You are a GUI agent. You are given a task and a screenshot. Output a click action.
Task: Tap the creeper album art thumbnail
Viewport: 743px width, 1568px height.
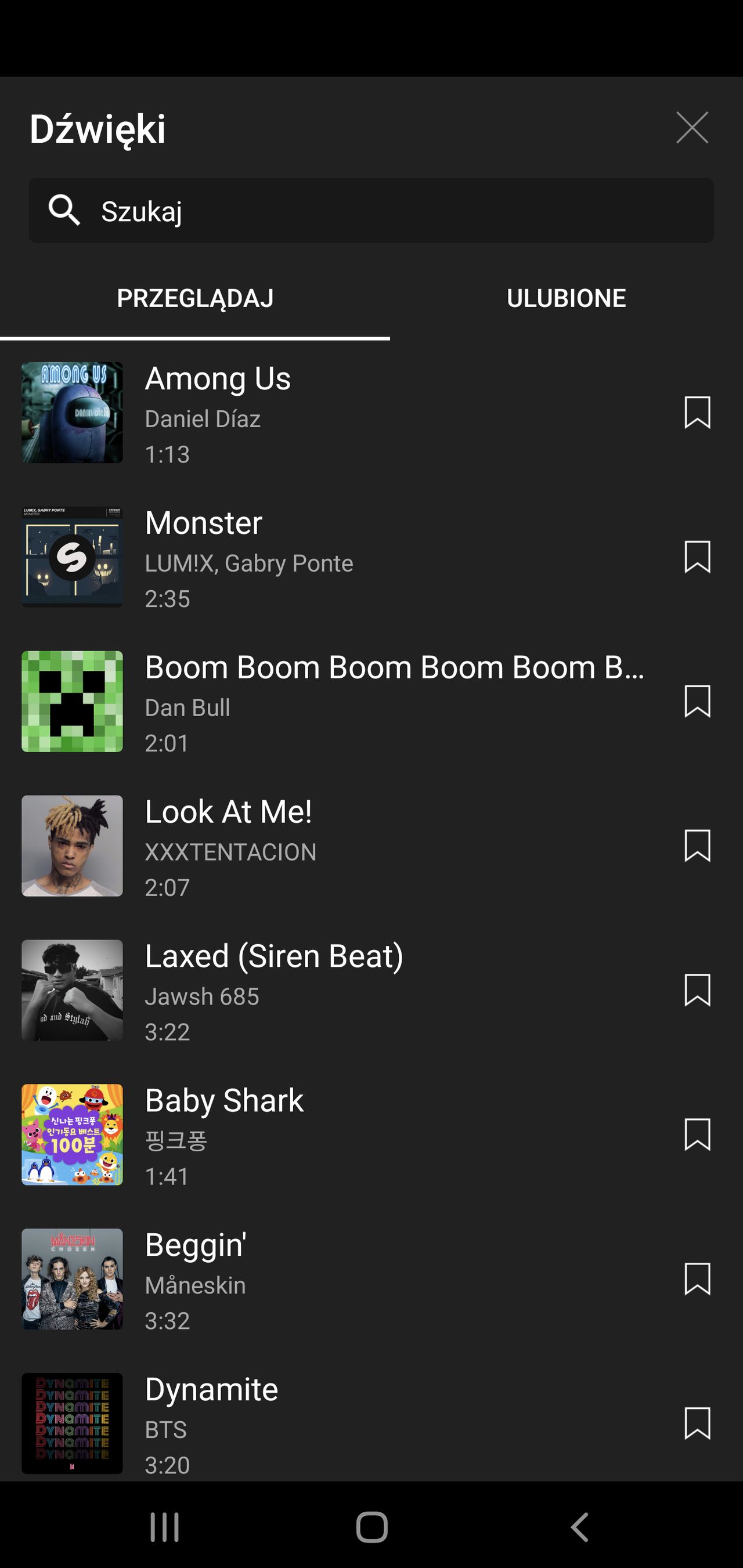[72, 702]
